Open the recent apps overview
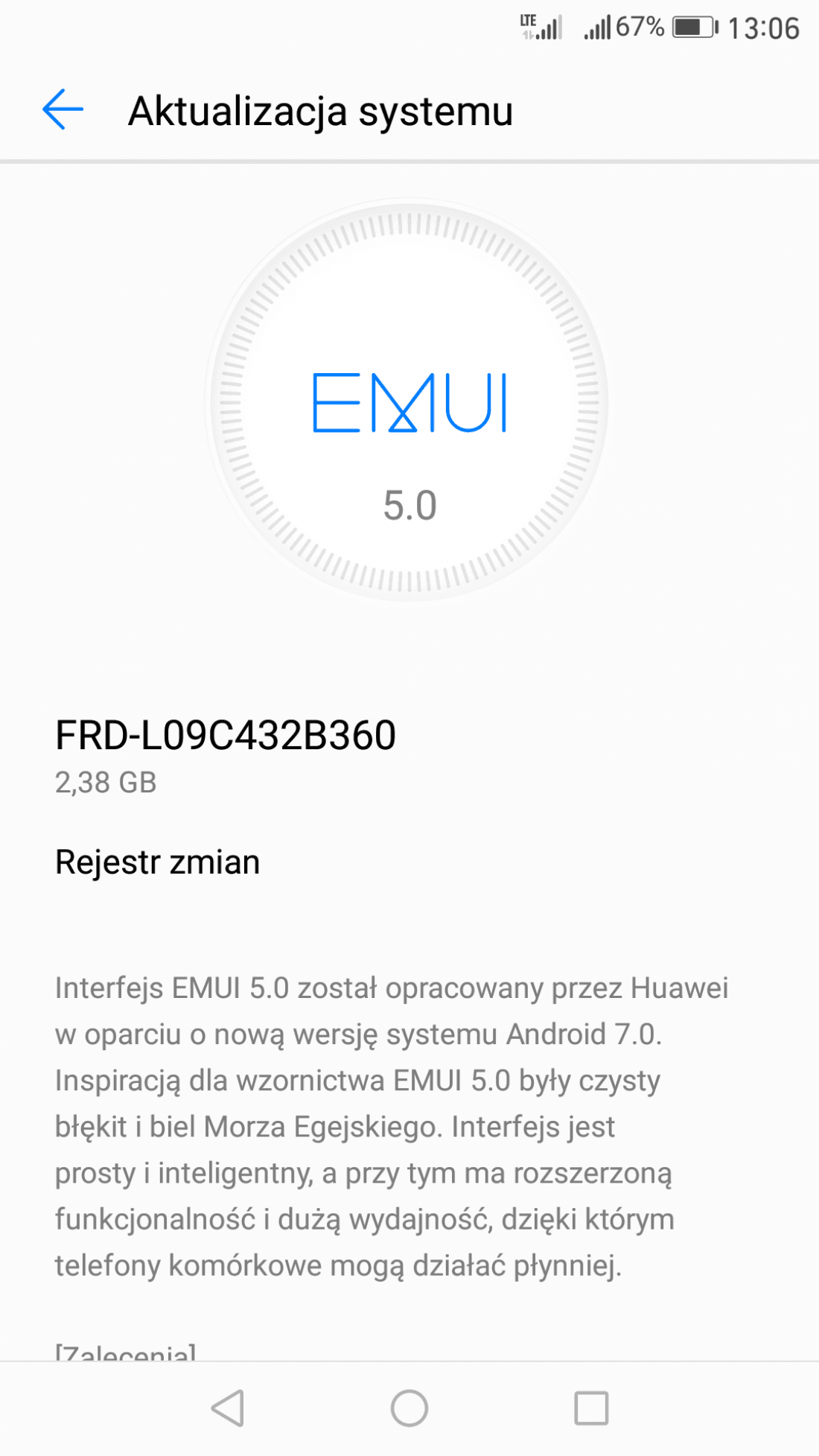The width and height of the screenshot is (819, 1456). (x=591, y=1408)
